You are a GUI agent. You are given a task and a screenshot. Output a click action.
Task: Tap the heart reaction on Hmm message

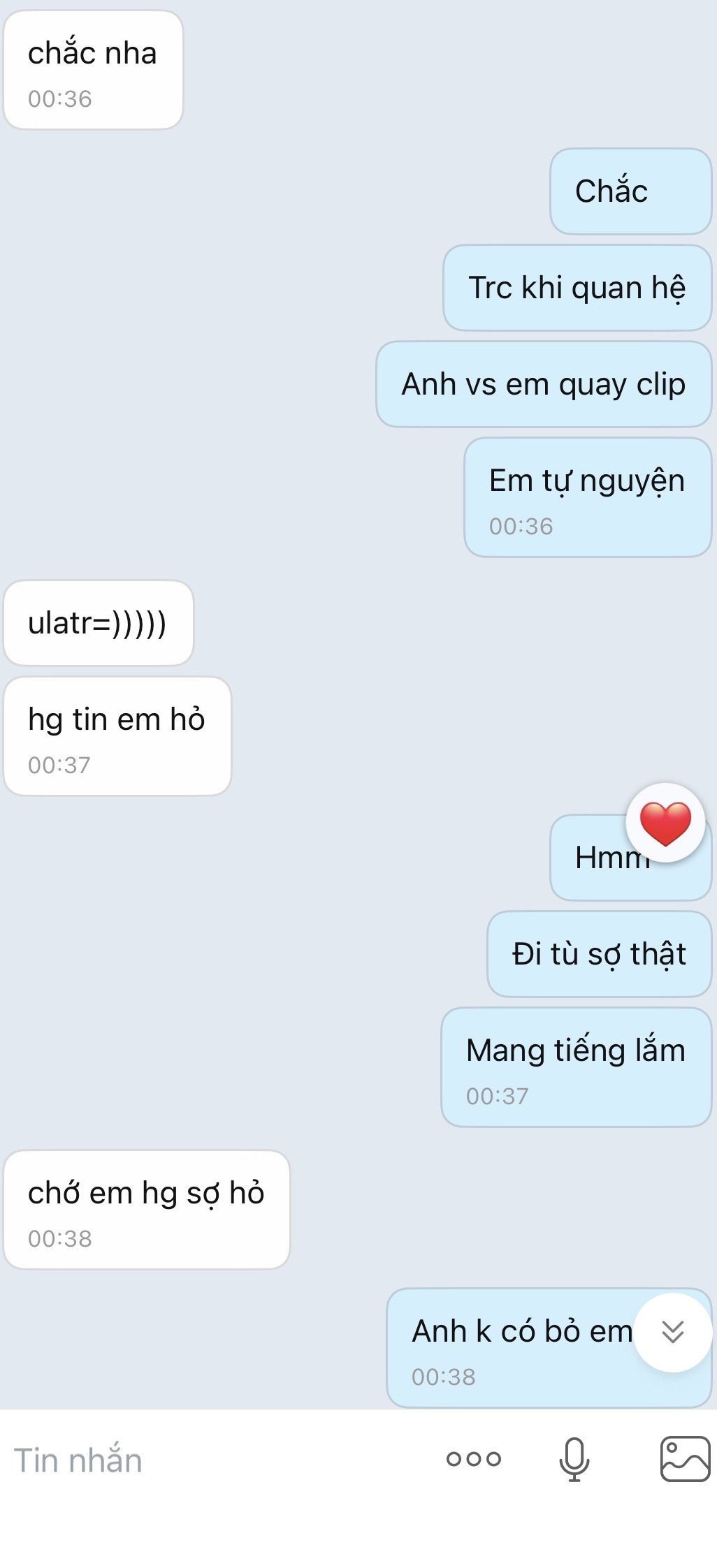(x=665, y=823)
